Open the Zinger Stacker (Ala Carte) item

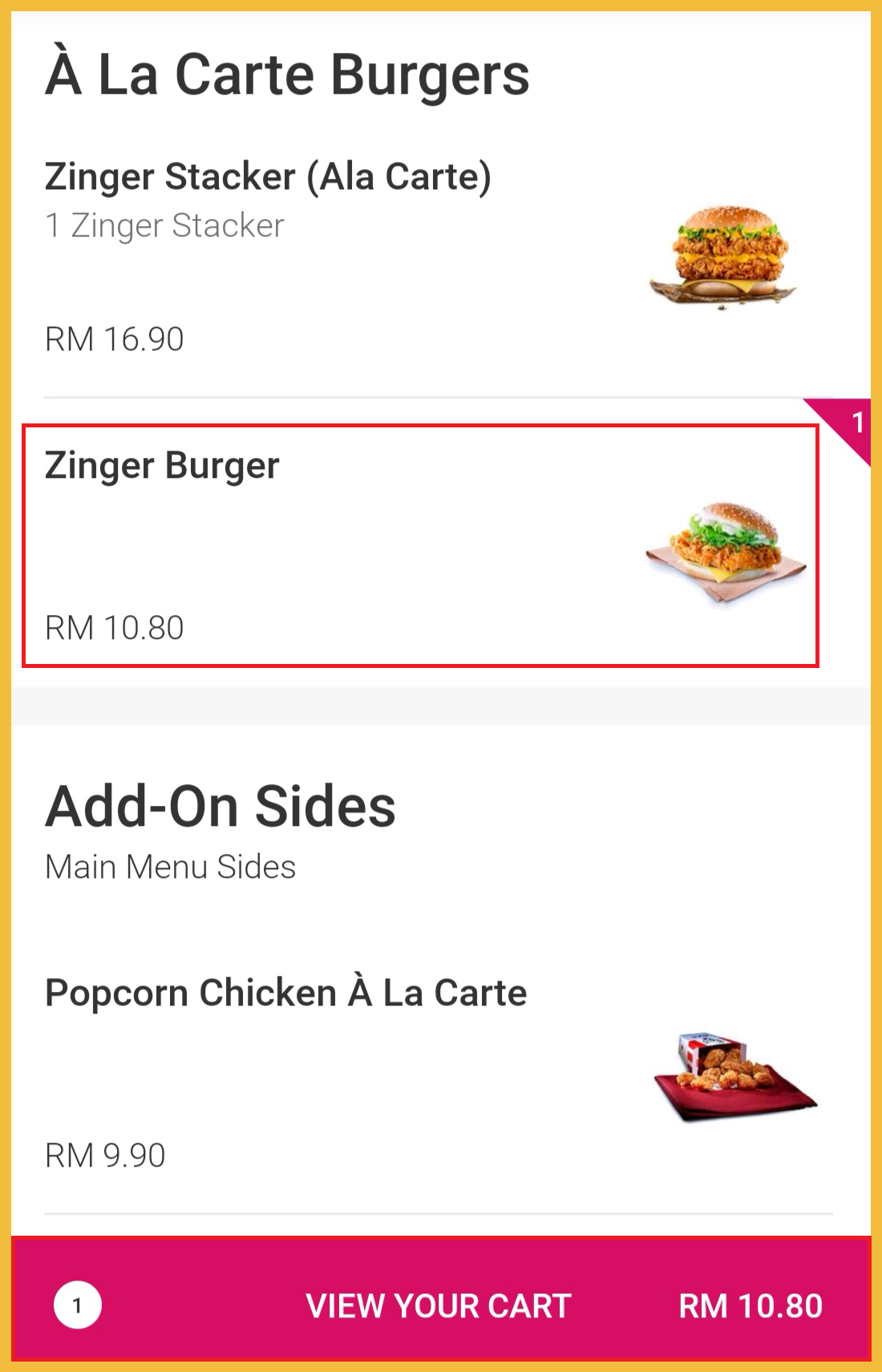pos(267,177)
